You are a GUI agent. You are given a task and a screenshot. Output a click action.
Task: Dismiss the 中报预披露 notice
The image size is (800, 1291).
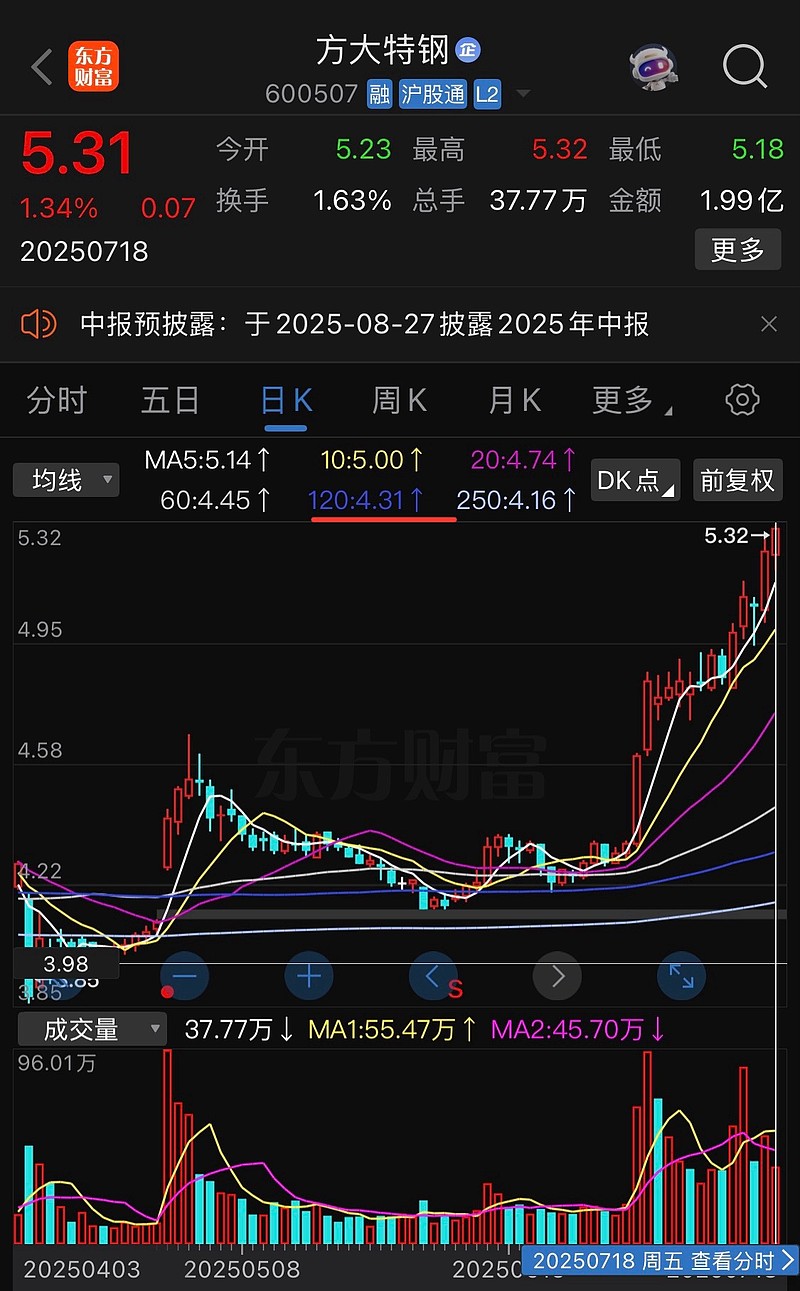(x=768, y=324)
